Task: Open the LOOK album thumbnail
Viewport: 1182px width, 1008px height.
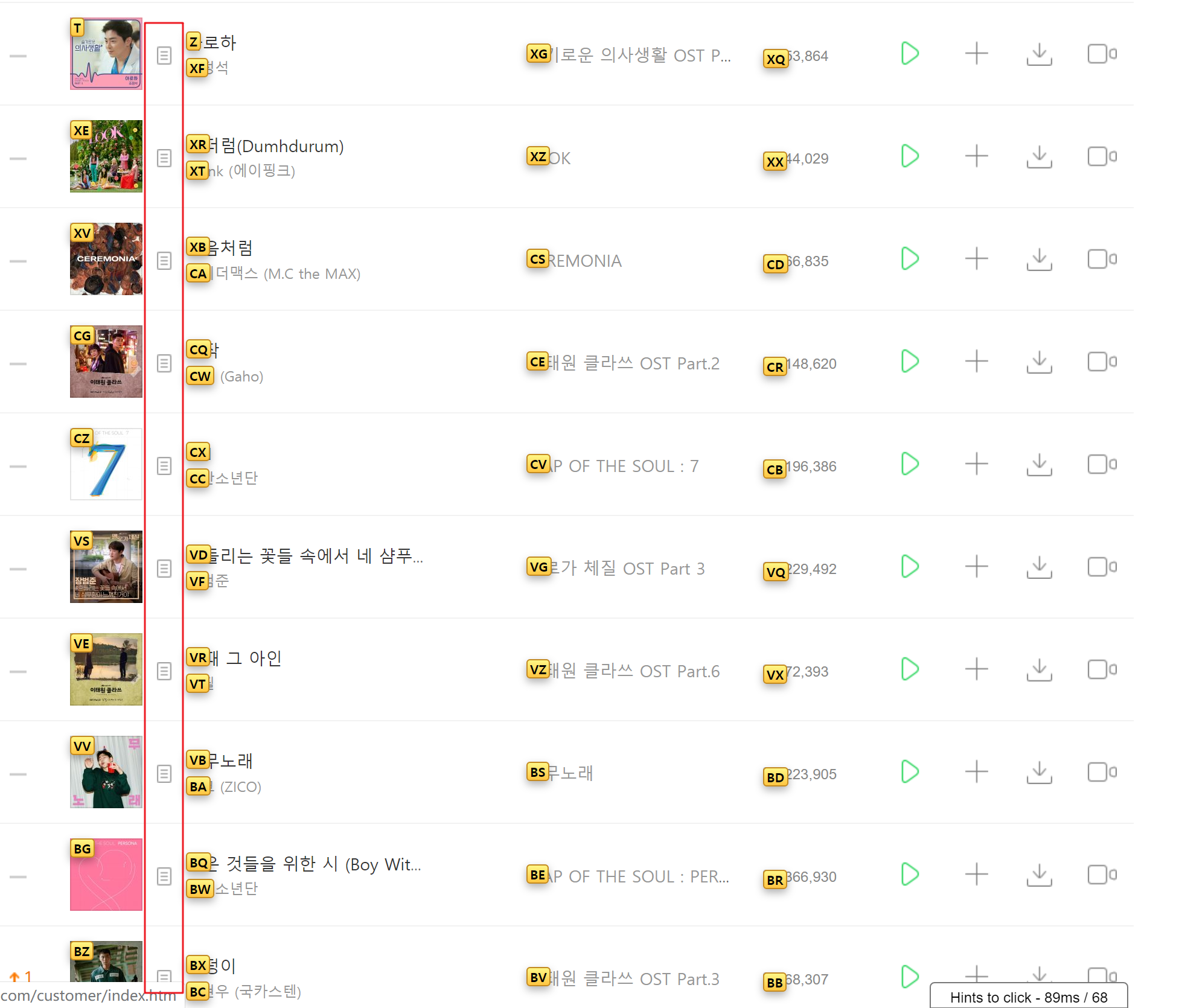Action: click(x=106, y=156)
